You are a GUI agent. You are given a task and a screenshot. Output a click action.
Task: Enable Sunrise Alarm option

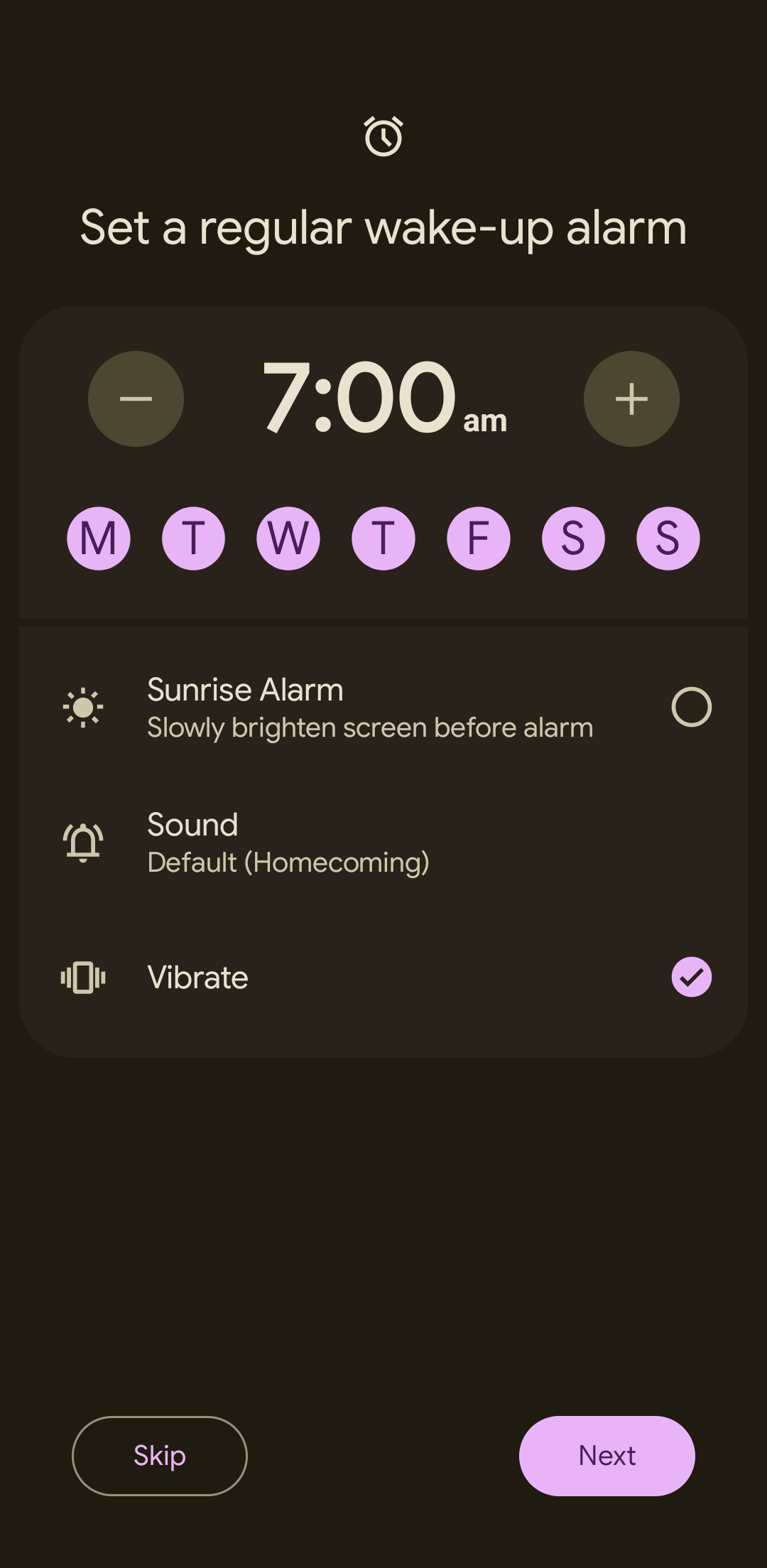pos(691,707)
